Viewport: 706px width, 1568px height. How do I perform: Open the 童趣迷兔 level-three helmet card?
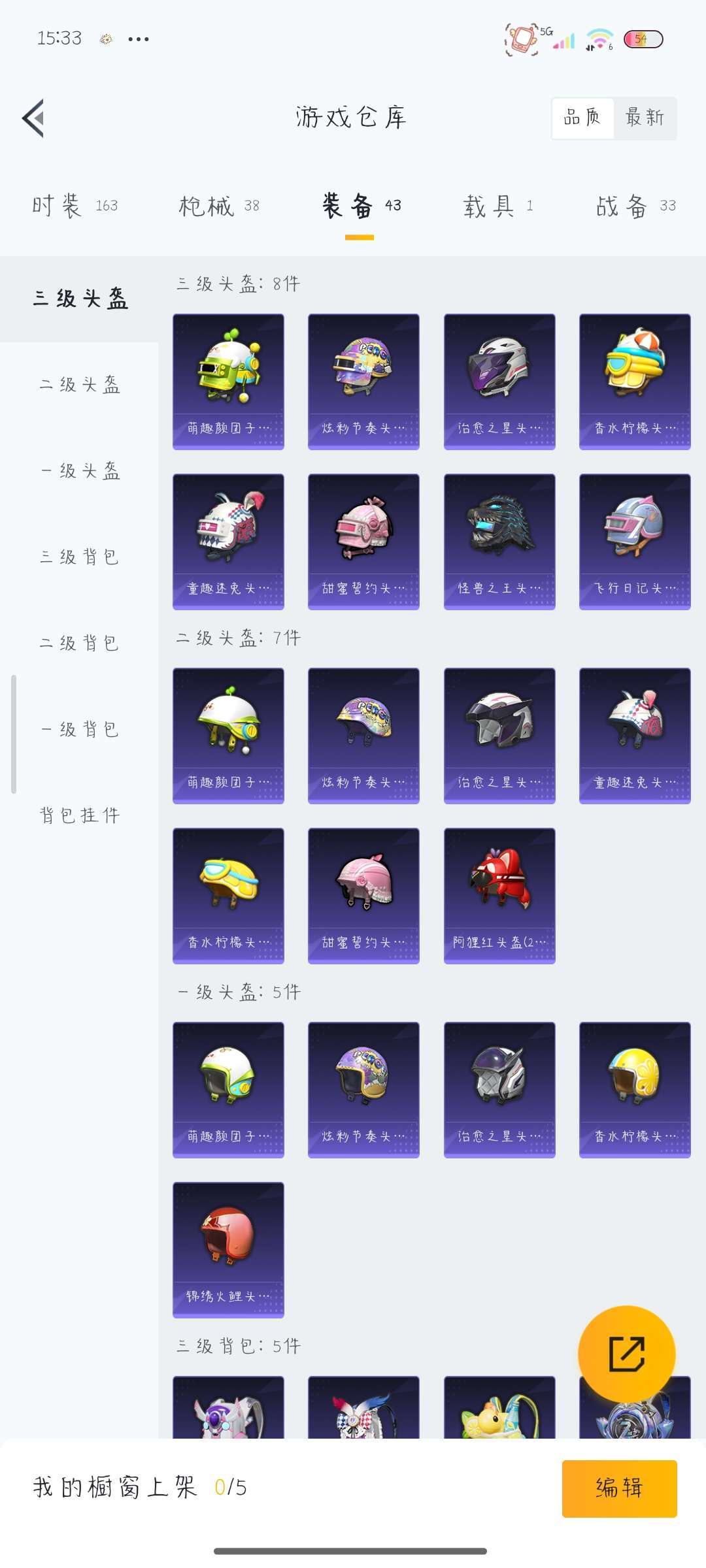pos(228,542)
